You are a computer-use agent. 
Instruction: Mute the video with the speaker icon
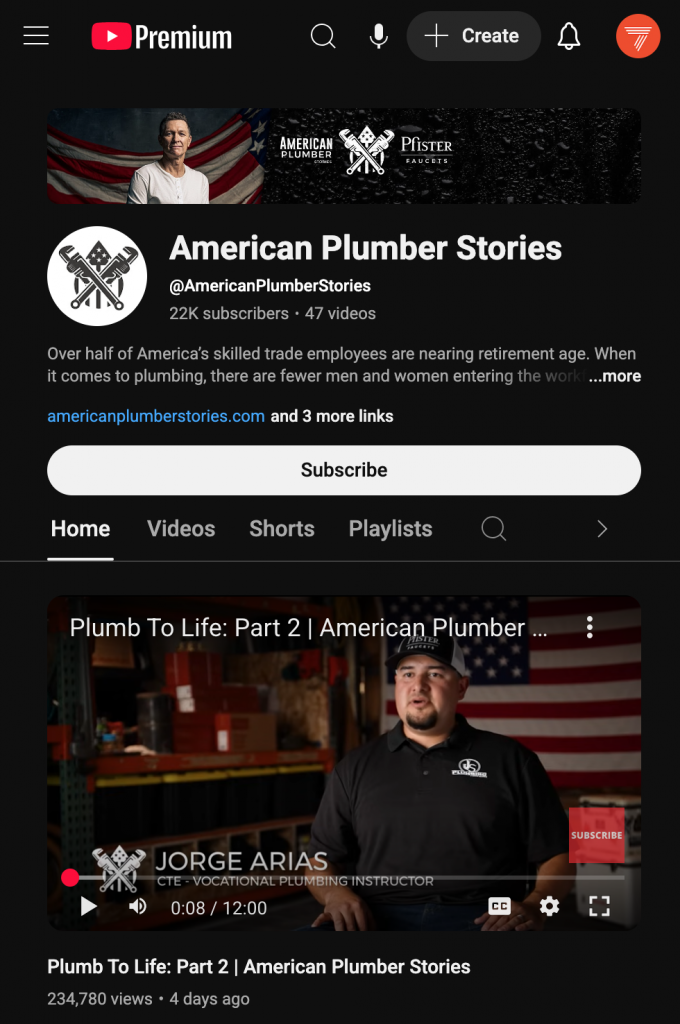tap(138, 906)
